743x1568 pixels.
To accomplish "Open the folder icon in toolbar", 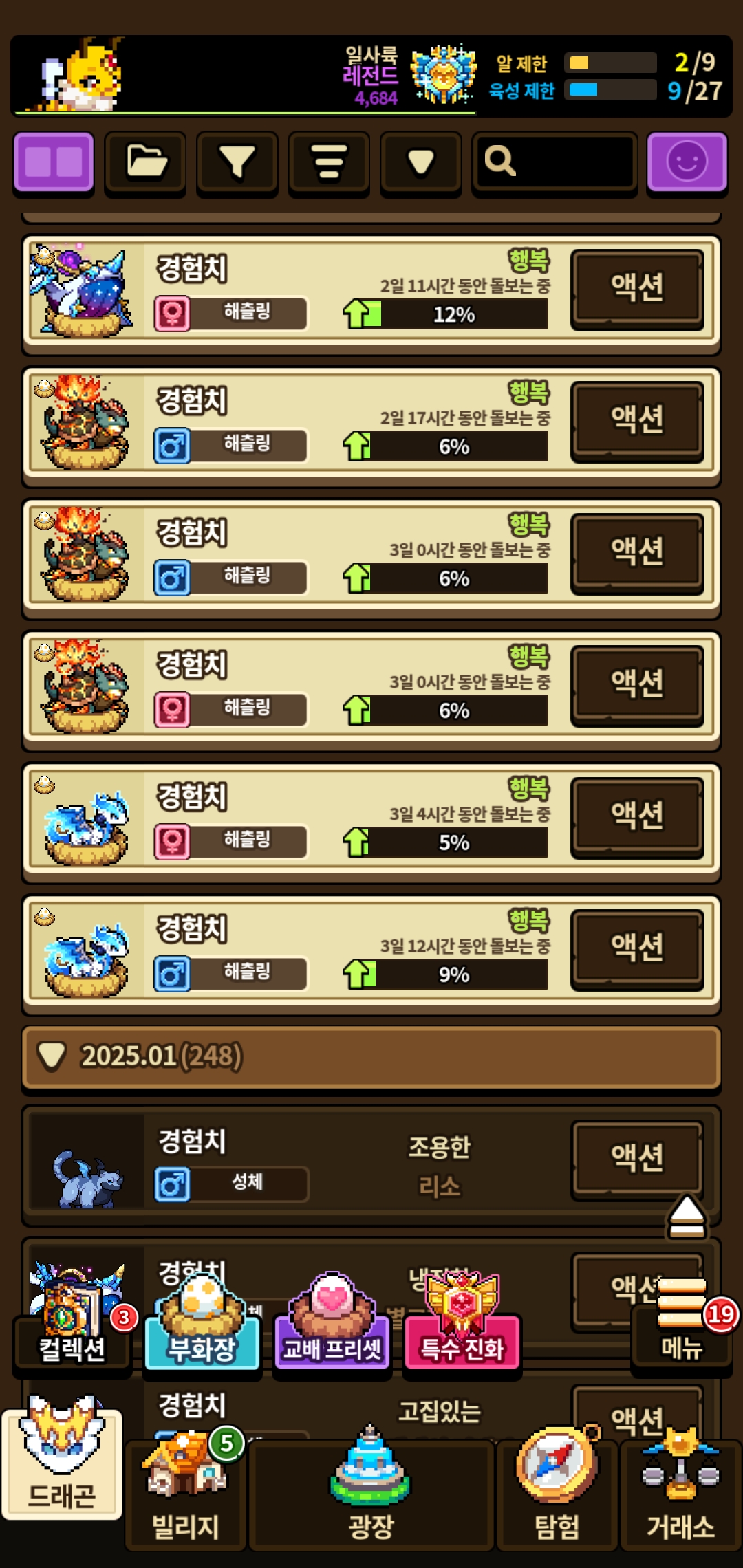I will 145,162.
